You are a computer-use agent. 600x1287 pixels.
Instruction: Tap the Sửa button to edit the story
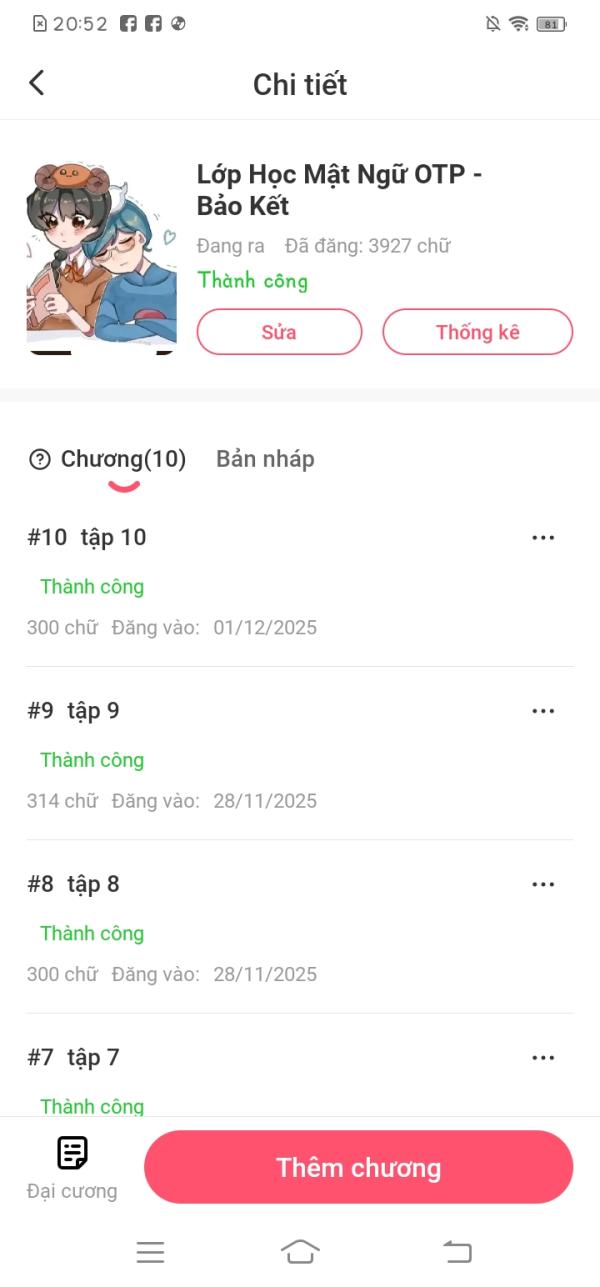(279, 332)
